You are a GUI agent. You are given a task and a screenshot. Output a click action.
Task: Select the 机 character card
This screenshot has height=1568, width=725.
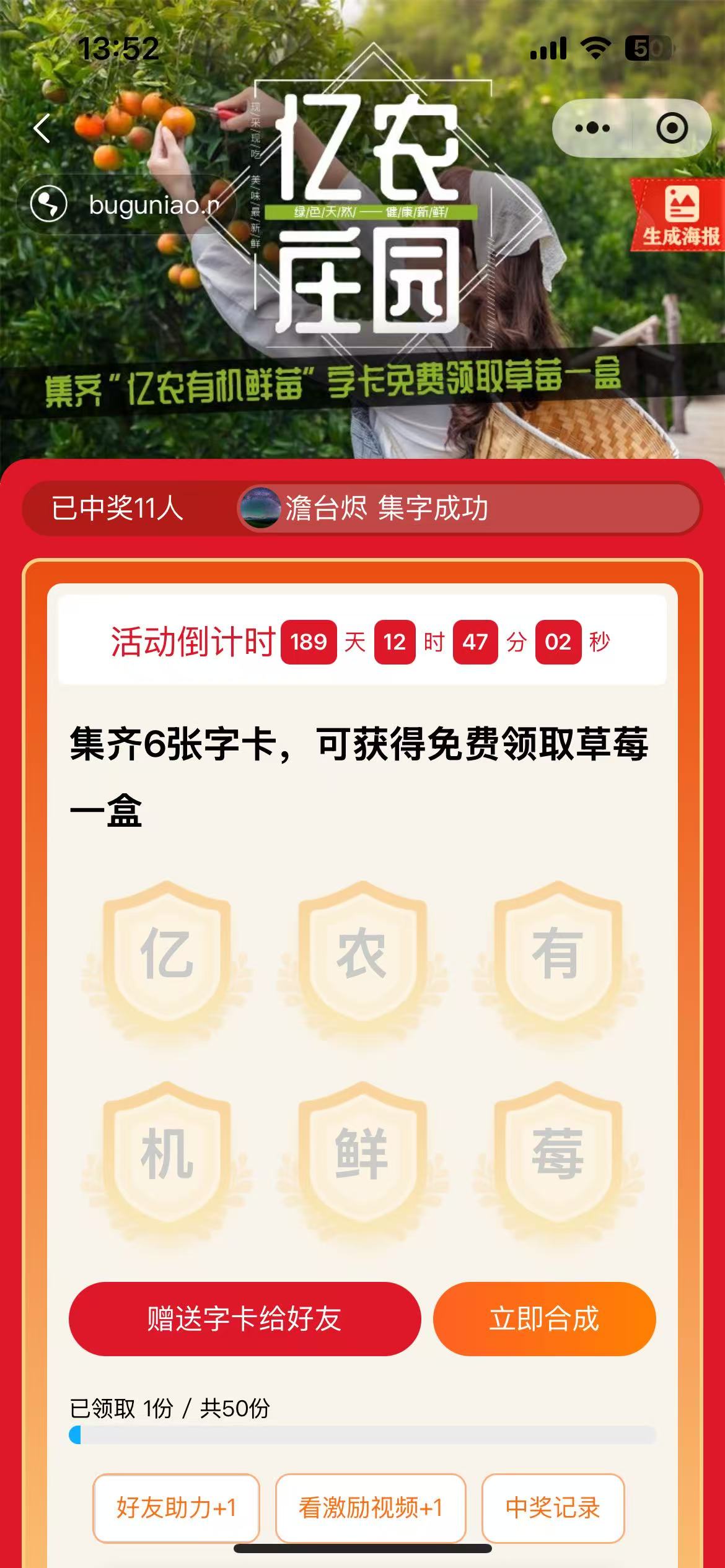pos(167,1154)
